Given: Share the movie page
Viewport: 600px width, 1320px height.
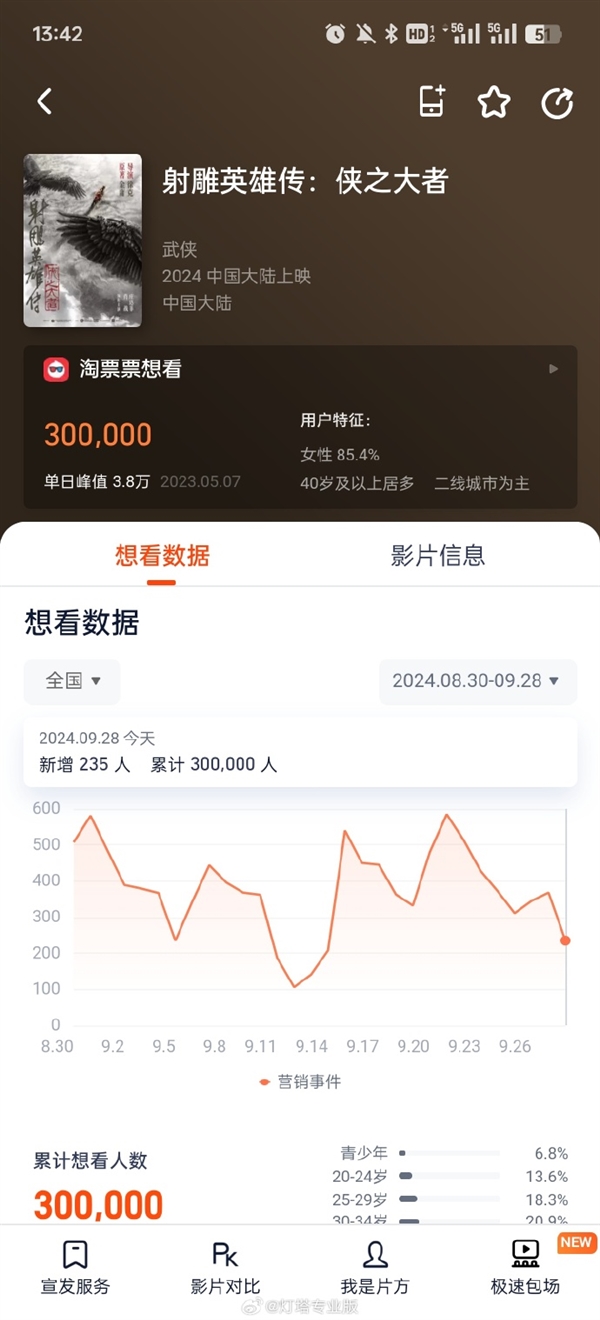Looking at the screenshot, I should click(x=557, y=102).
